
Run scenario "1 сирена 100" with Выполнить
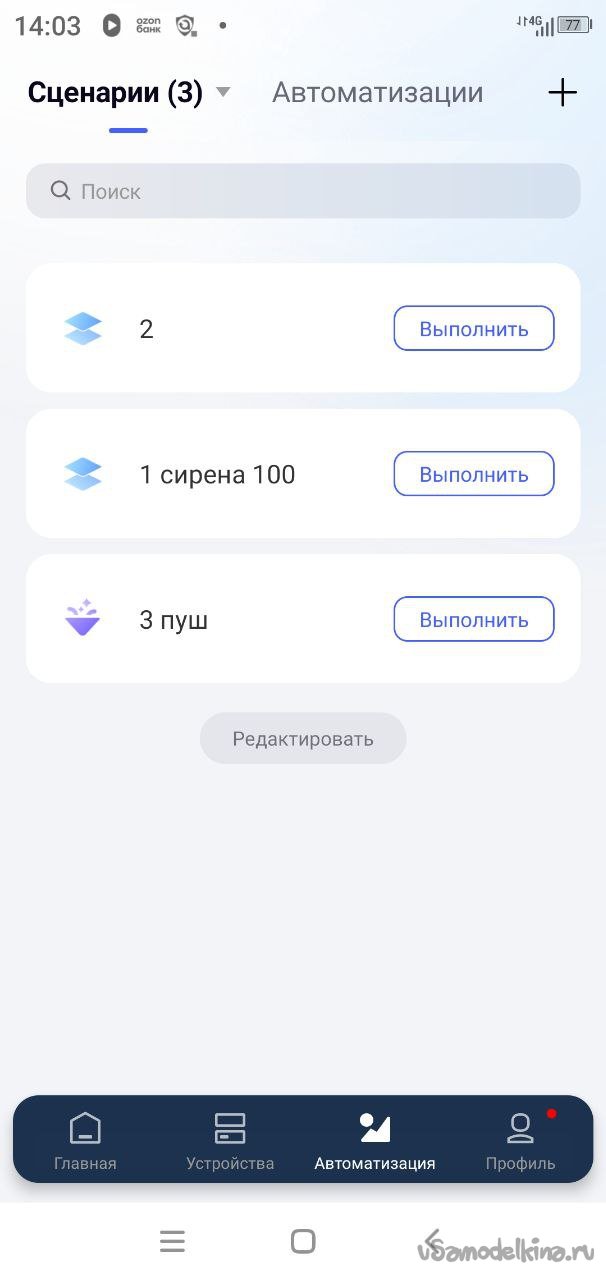point(473,474)
